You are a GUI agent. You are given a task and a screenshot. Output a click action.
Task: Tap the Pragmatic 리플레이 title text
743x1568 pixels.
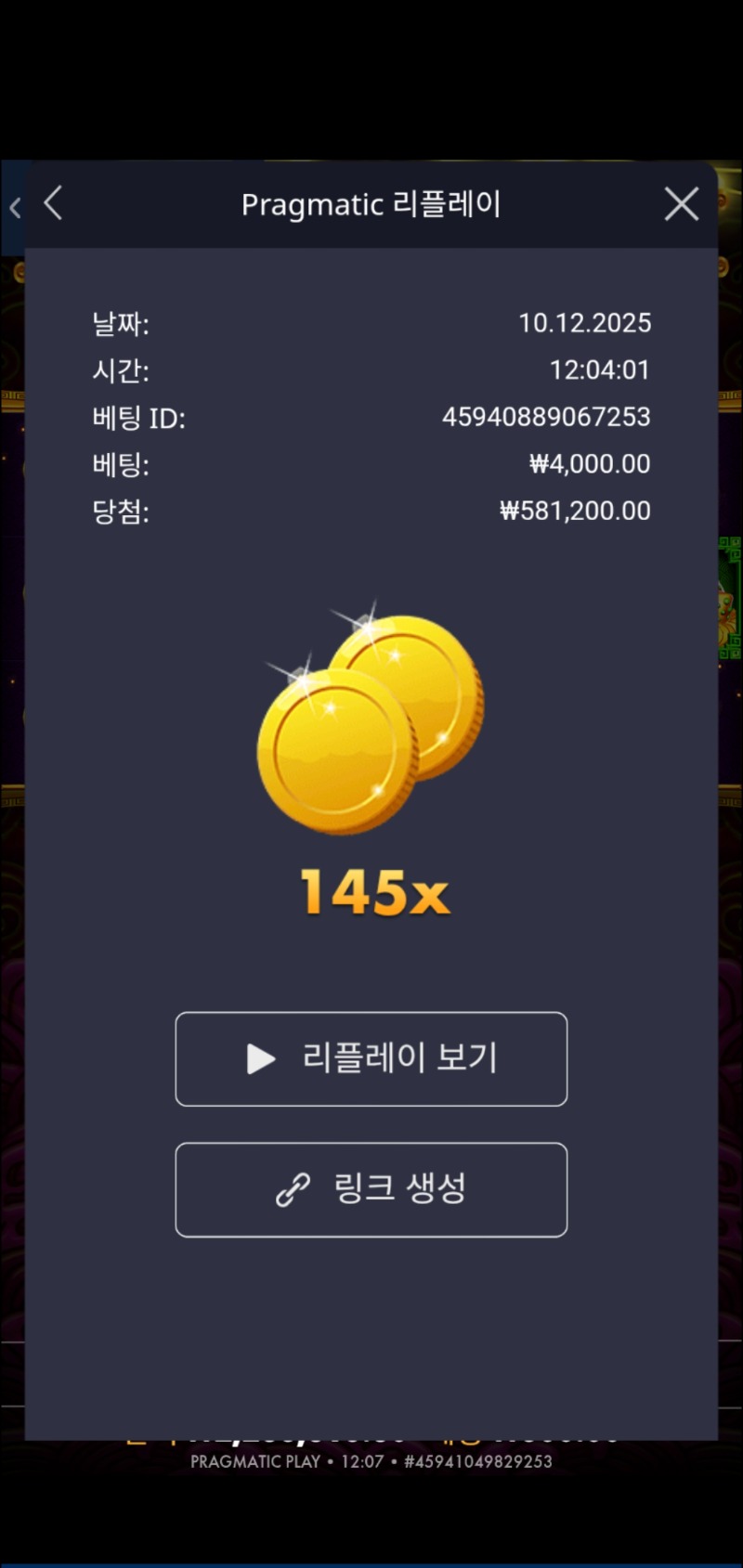coord(371,204)
